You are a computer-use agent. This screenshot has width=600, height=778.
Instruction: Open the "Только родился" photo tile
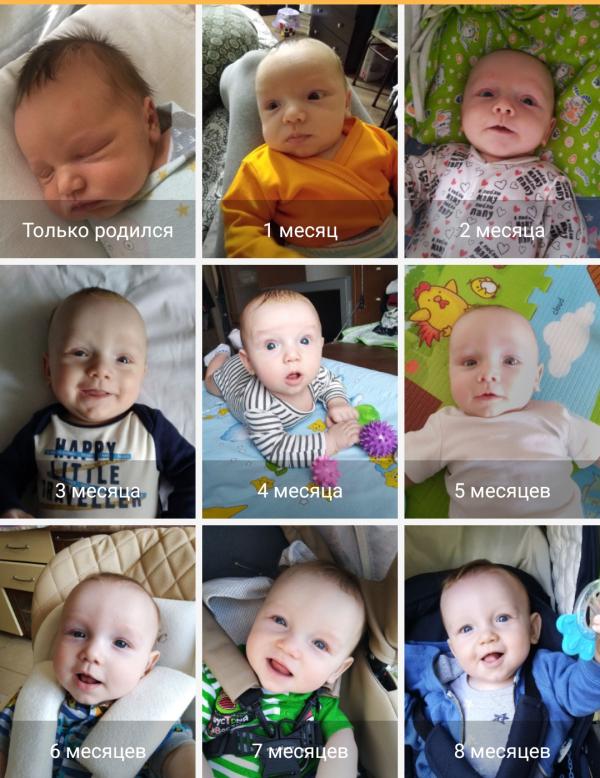click(97, 131)
